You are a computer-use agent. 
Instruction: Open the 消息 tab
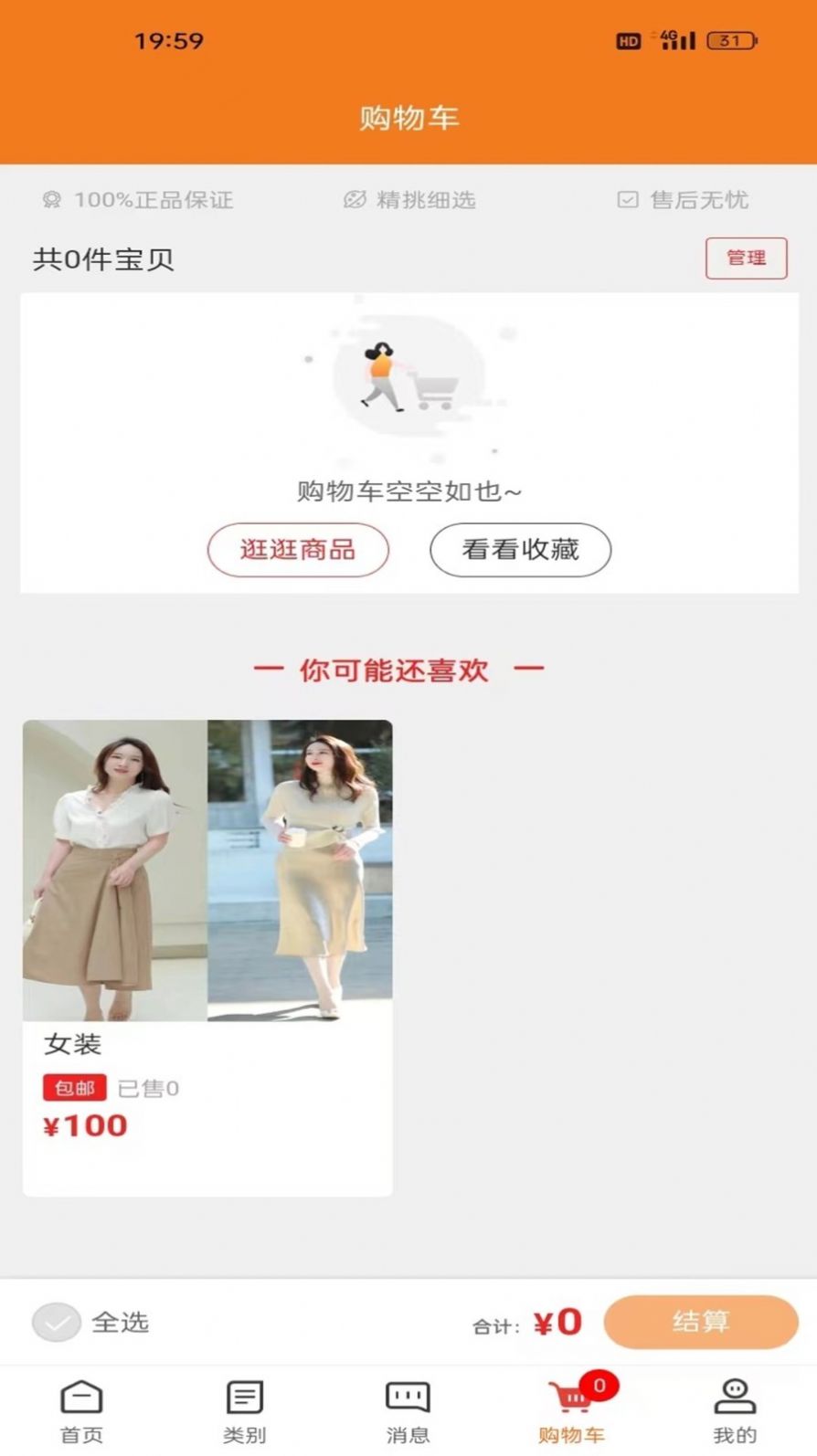[x=408, y=1410]
